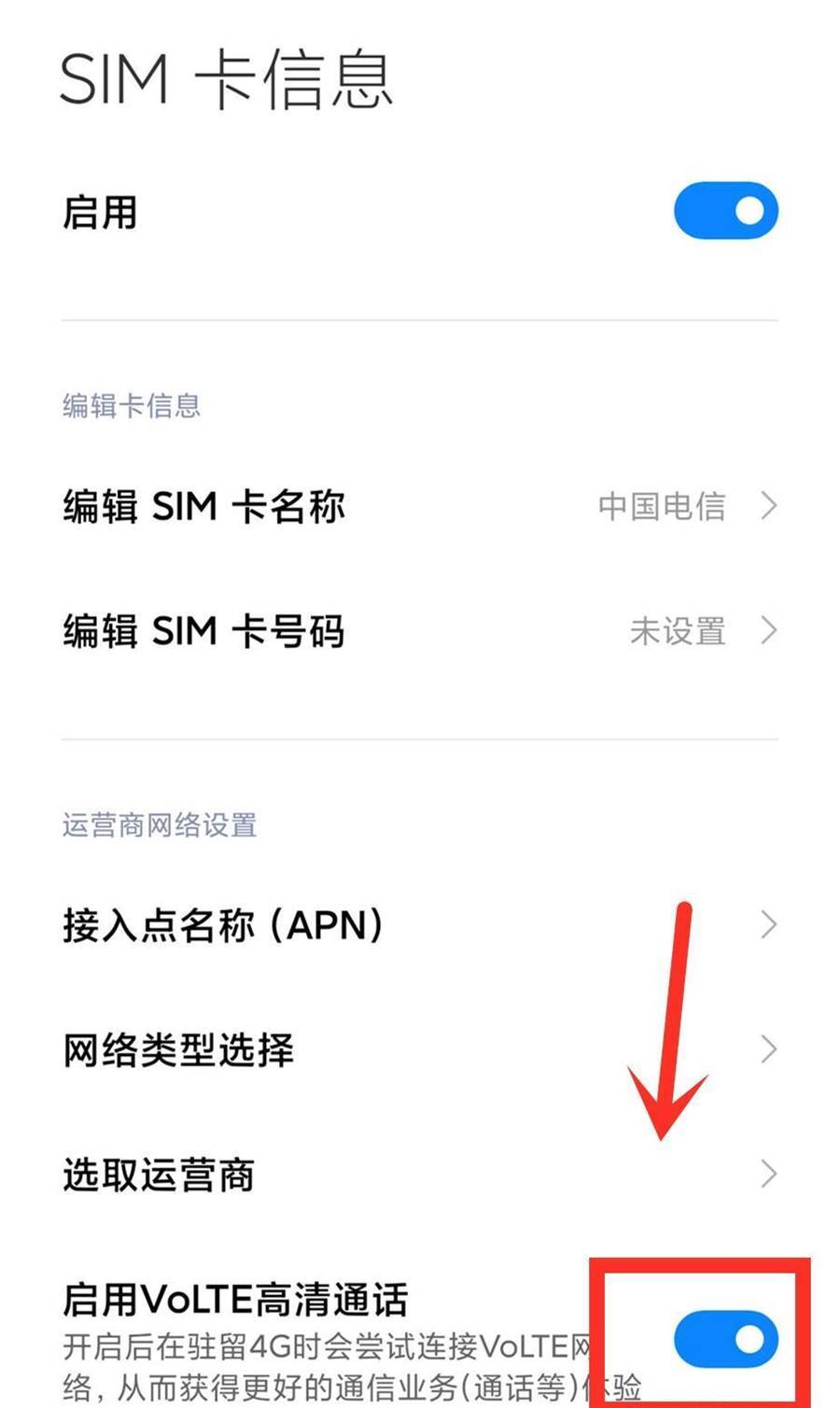Open 选取运营商 row
This screenshot has height=1408, width=840.
420,1175
